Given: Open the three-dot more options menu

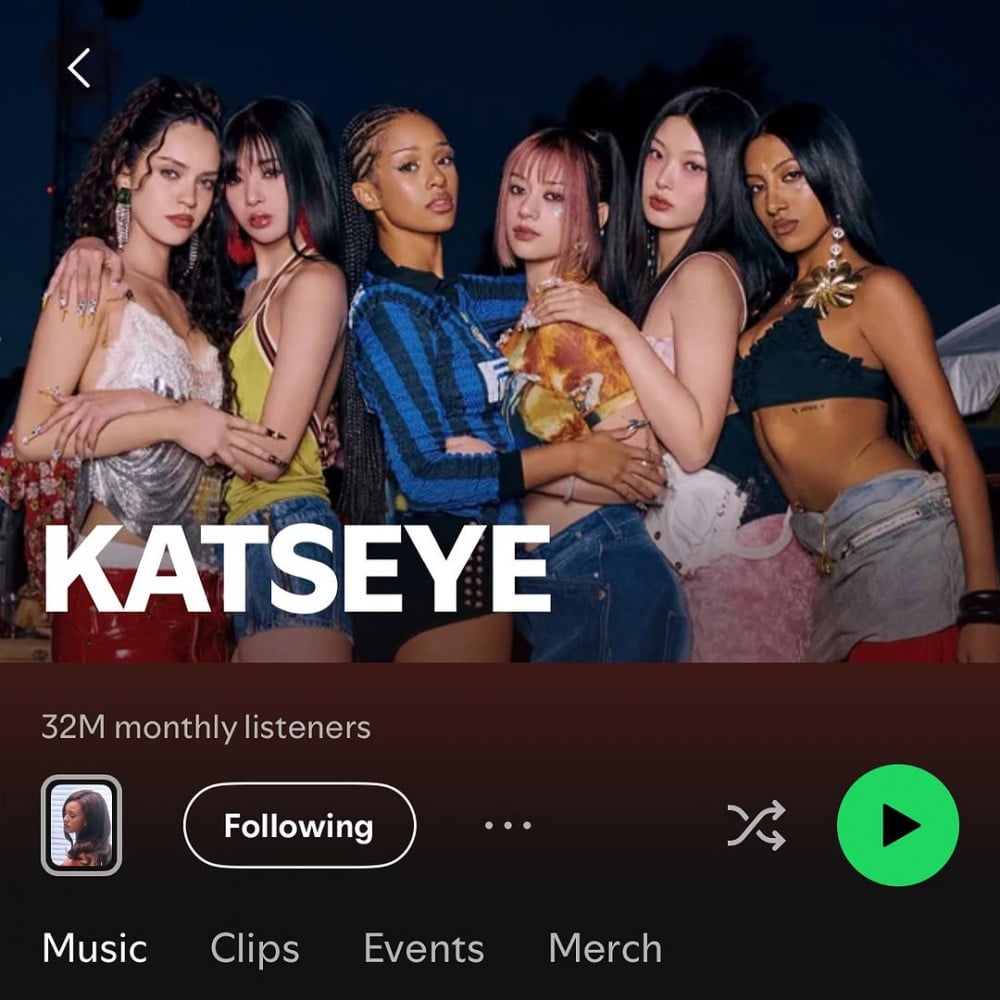Looking at the screenshot, I should [x=508, y=826].
